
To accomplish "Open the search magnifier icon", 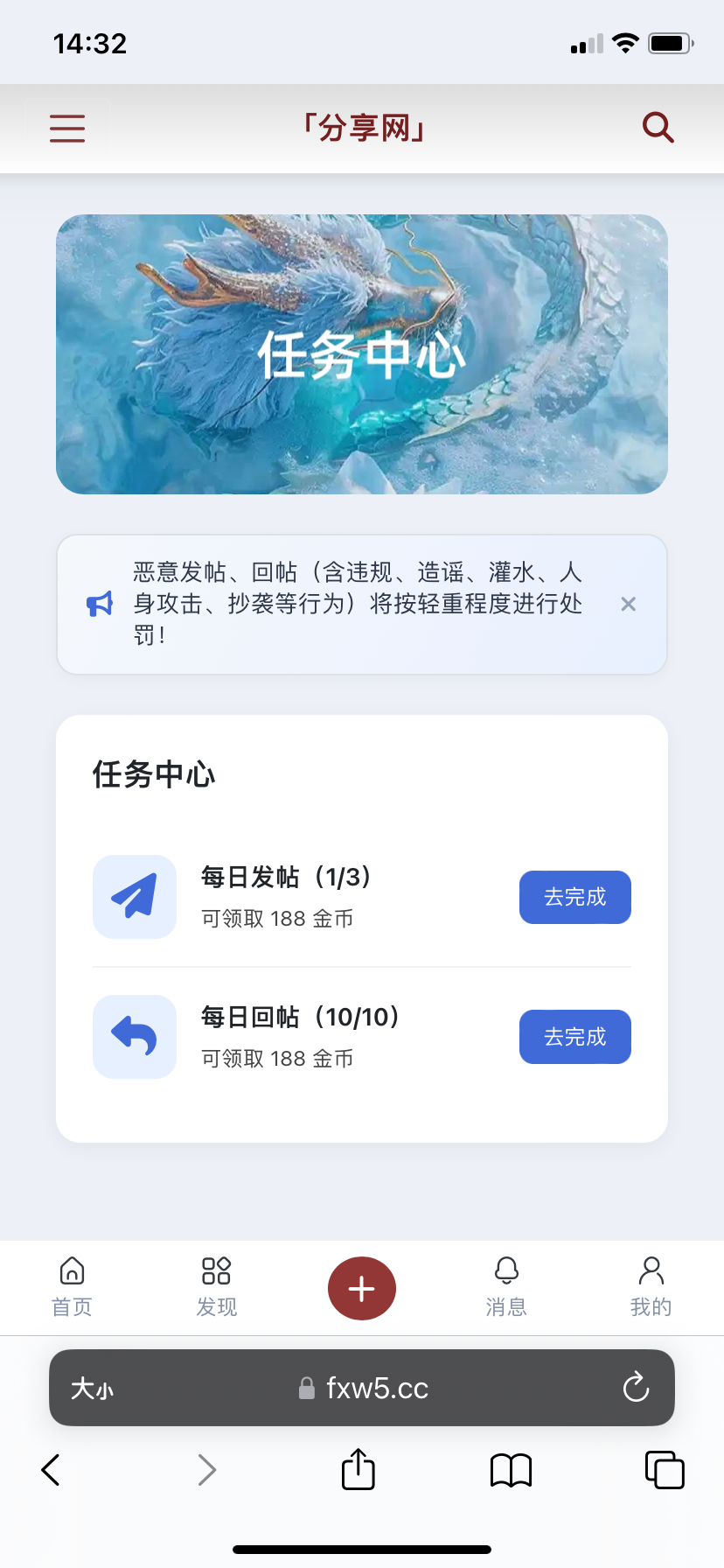I will (658, 128).
